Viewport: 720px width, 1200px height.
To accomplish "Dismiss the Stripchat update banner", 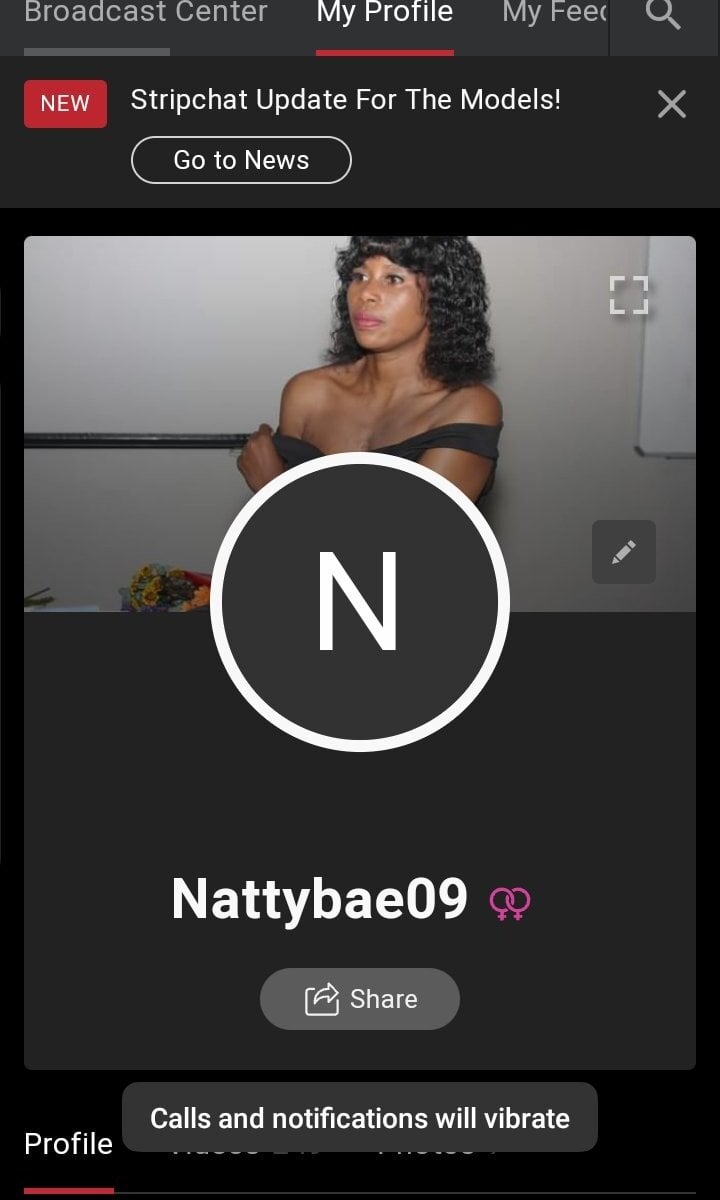I will click(x=671, y=104).
